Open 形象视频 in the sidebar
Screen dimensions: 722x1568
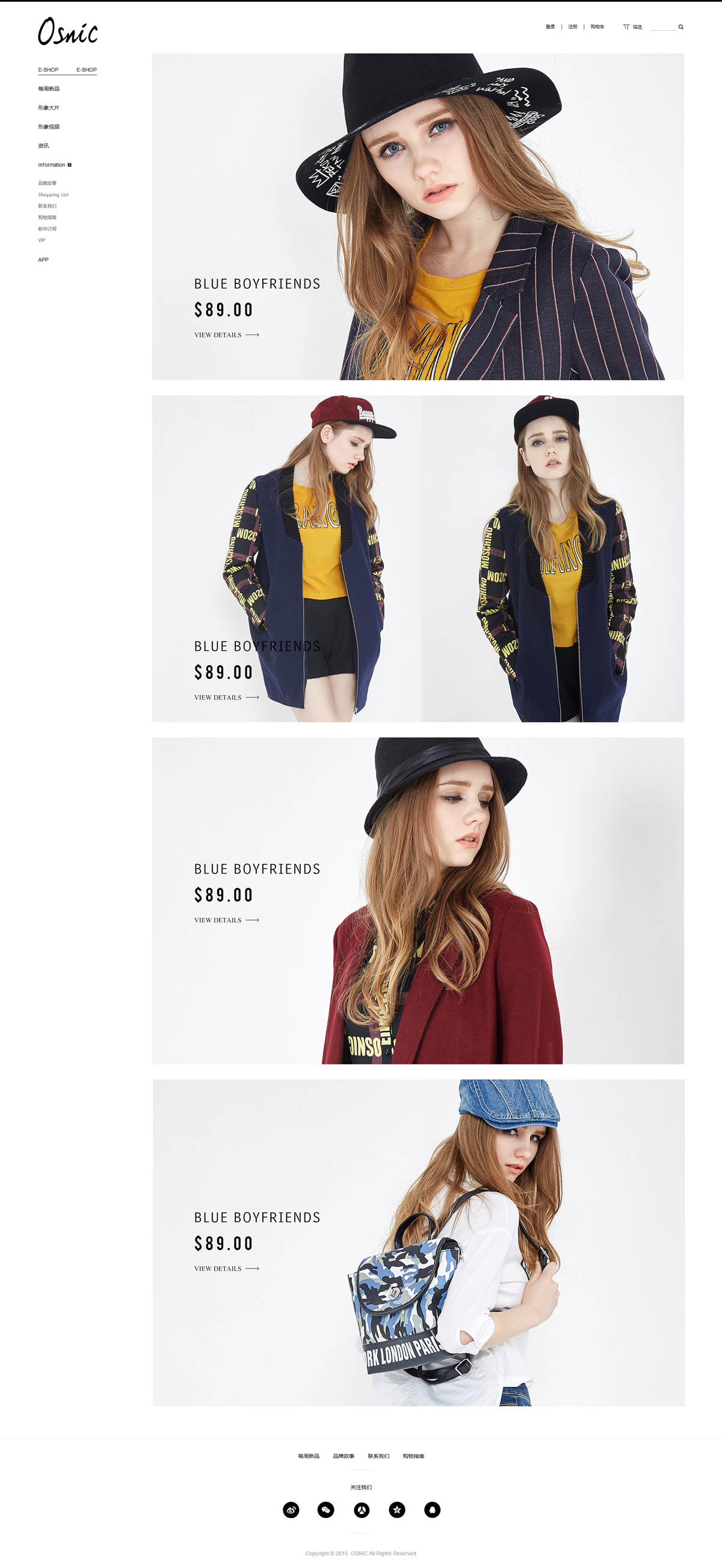[x=49, y=126]
